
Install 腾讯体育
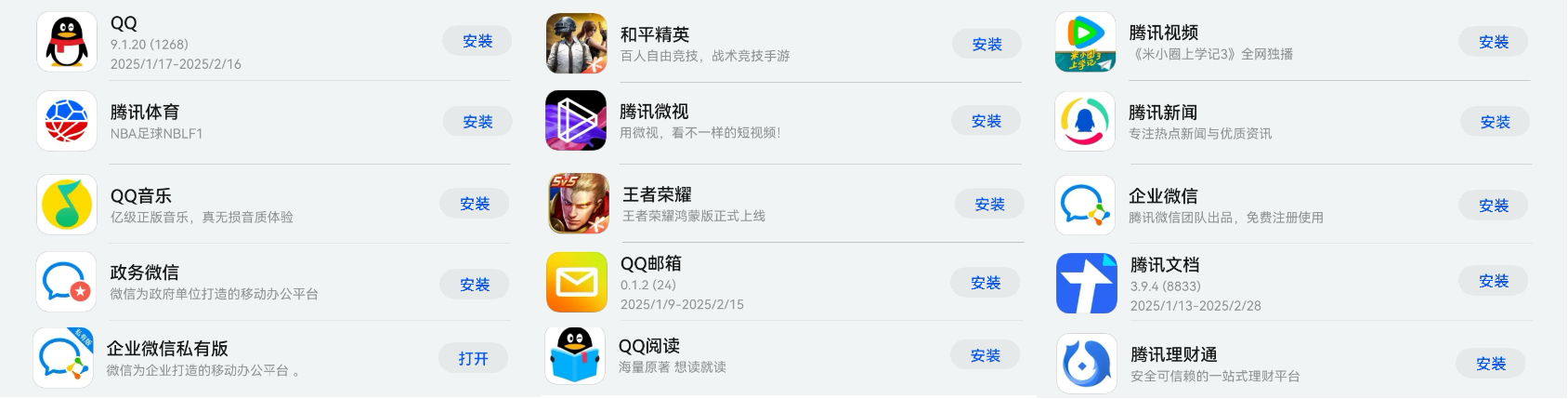(x=477, y=122)
